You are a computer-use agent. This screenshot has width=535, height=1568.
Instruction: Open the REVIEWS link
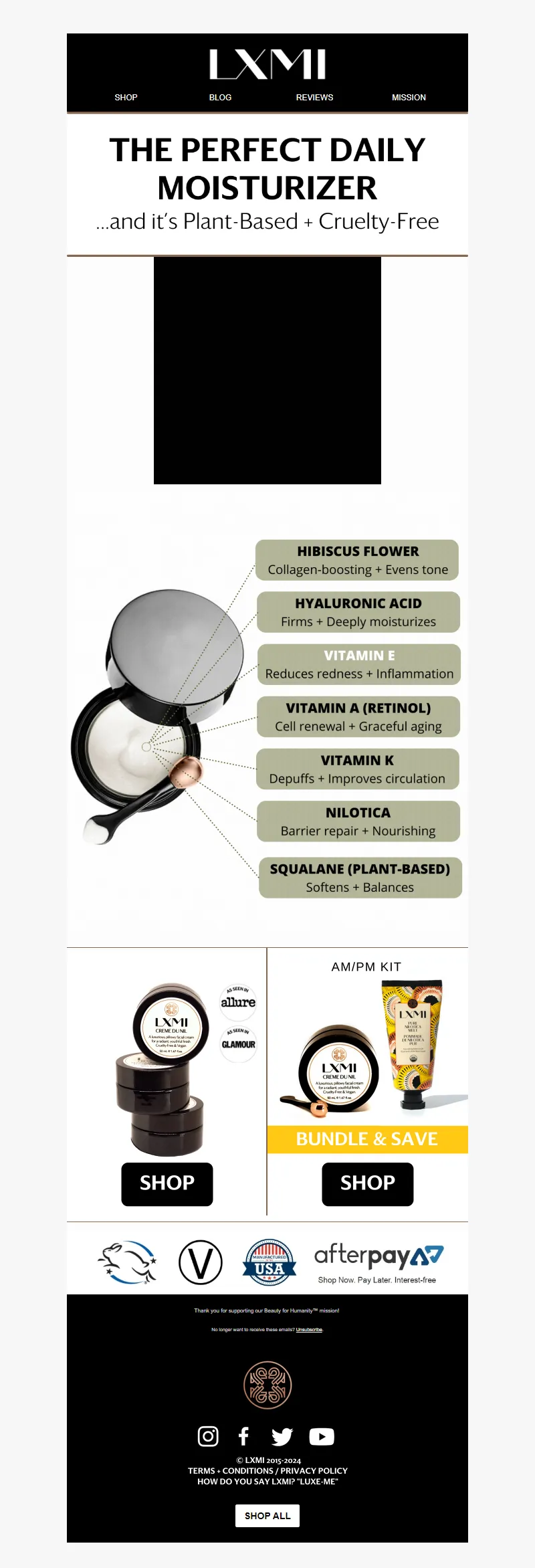point(314,98)
